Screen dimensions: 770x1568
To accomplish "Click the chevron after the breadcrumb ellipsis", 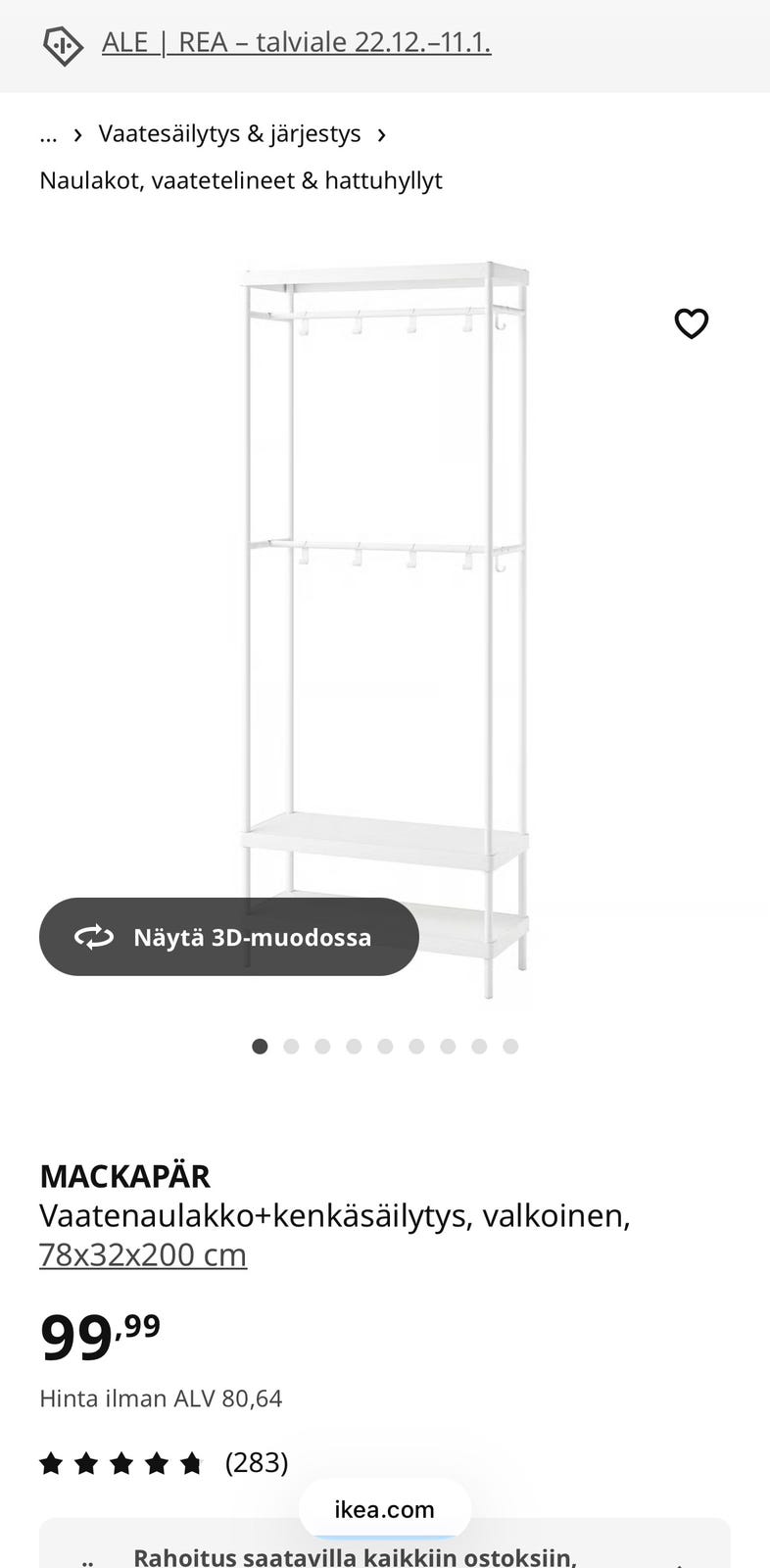I will 77,134.
